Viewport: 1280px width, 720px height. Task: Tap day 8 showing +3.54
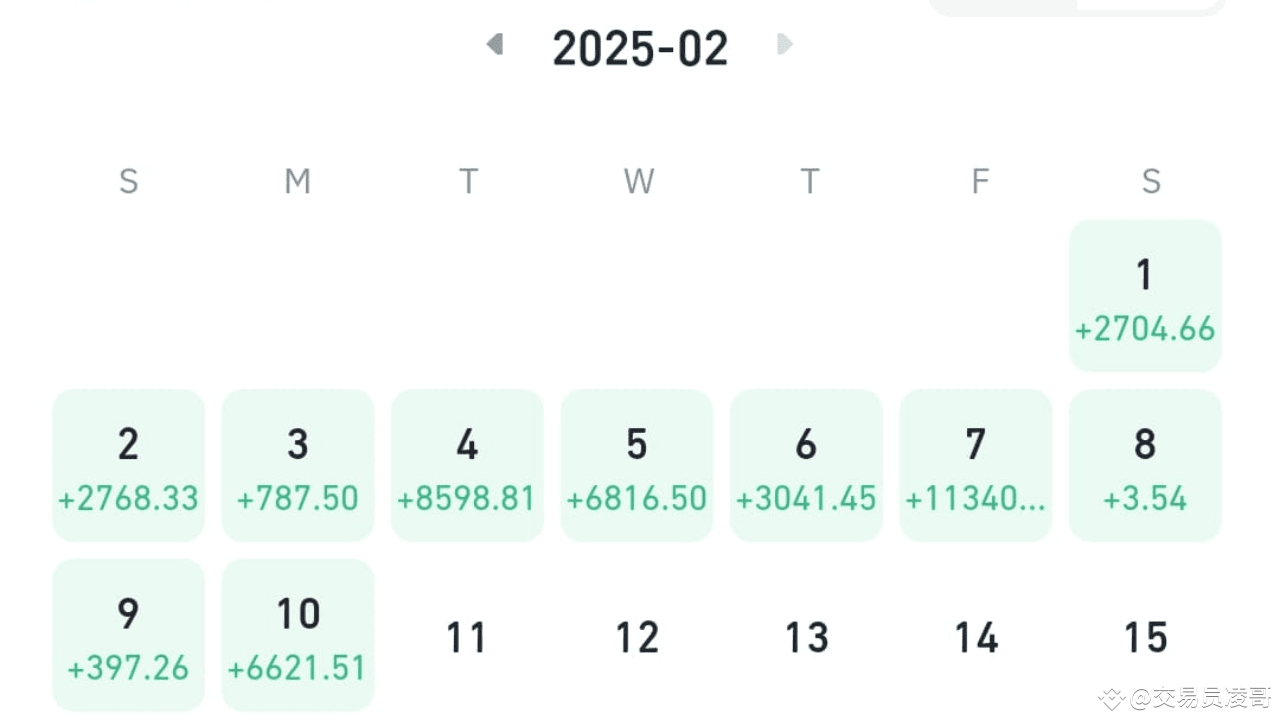click(x=1145, y=465)
